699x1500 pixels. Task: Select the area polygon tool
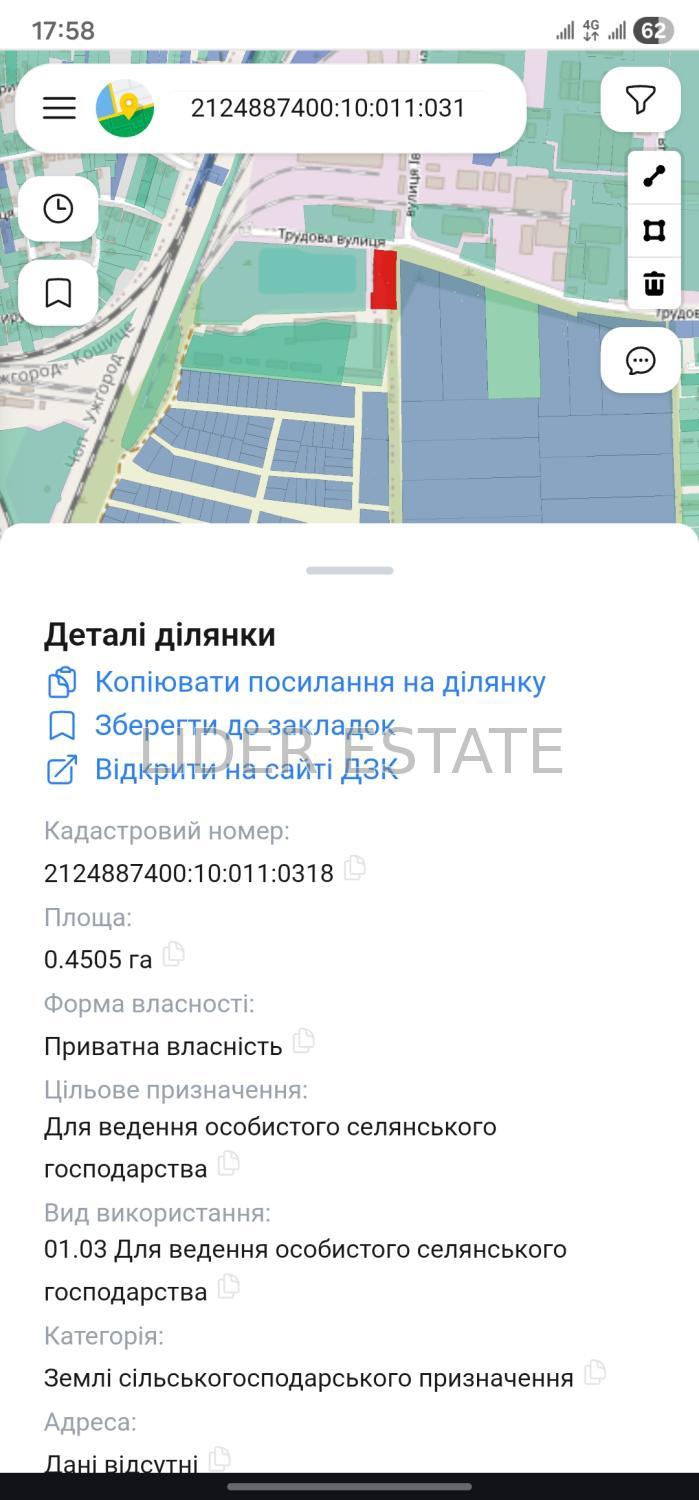pos(654,231)
